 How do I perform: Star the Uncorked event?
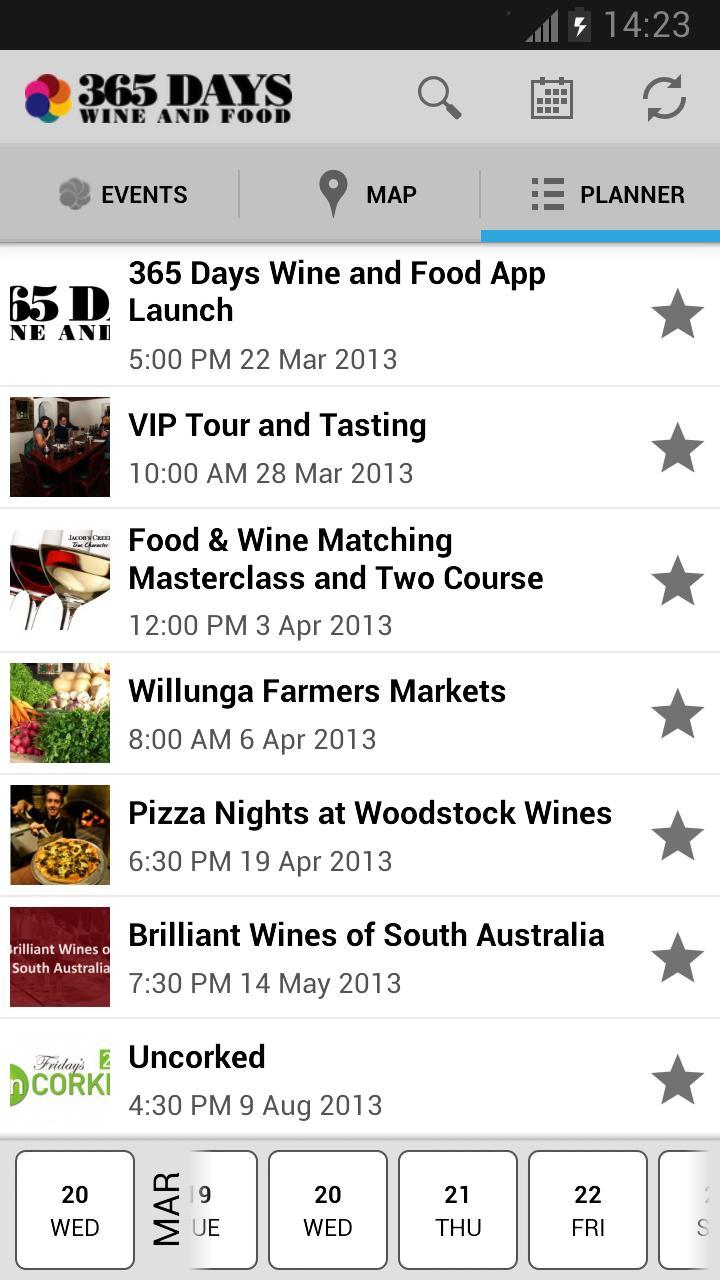pyautogui.click(x=677, y=1079)
